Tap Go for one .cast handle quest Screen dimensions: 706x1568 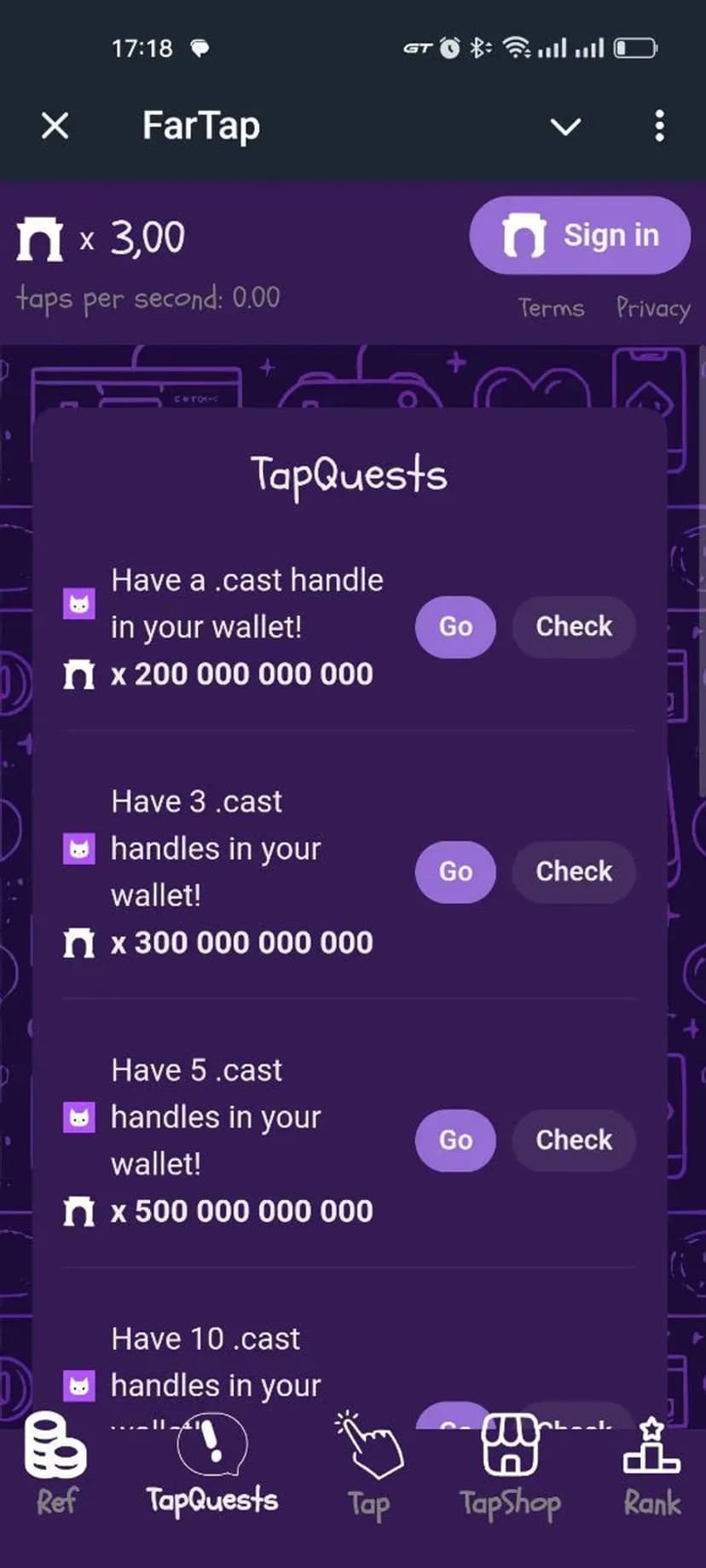(455, 626)
